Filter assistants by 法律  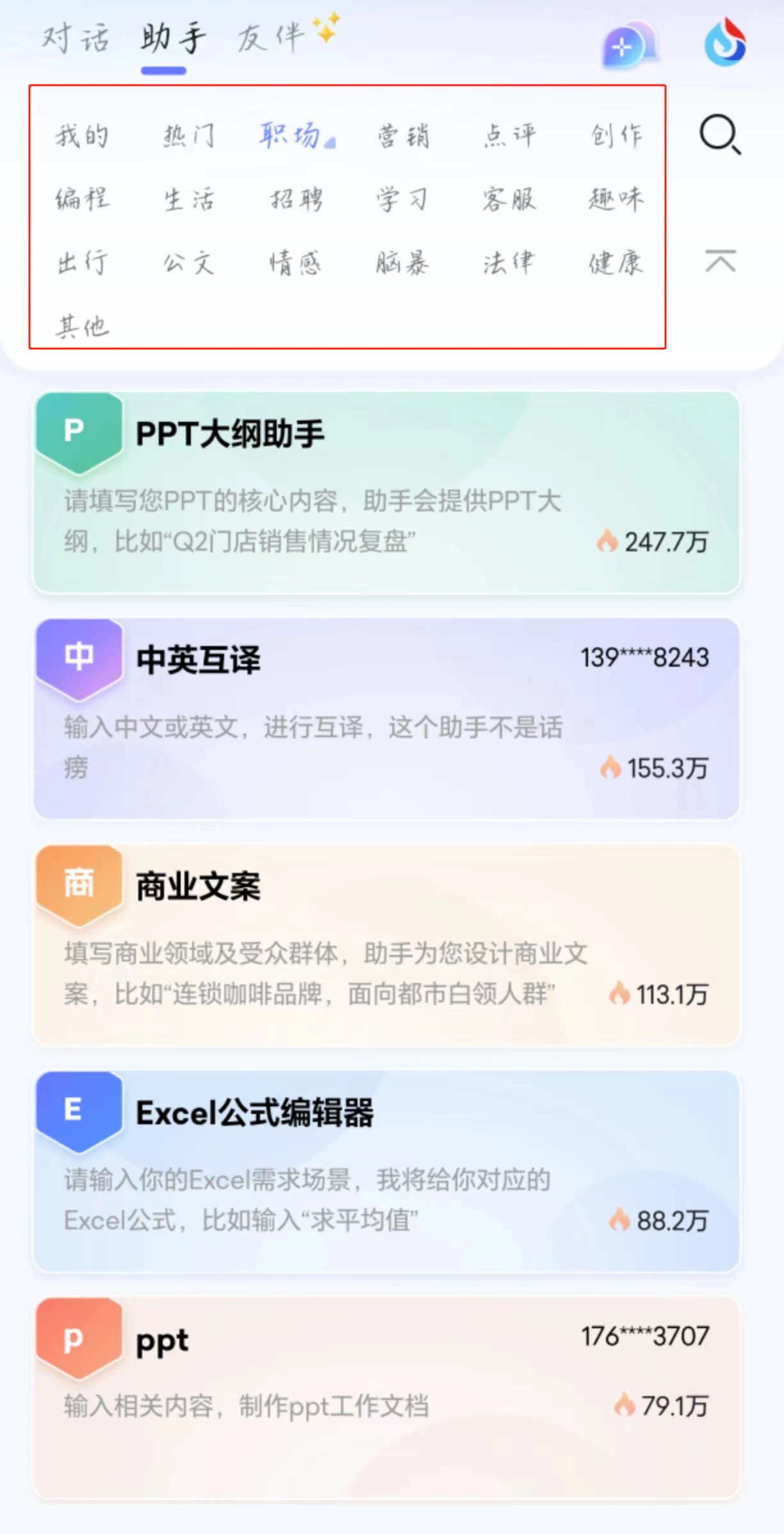509,262
